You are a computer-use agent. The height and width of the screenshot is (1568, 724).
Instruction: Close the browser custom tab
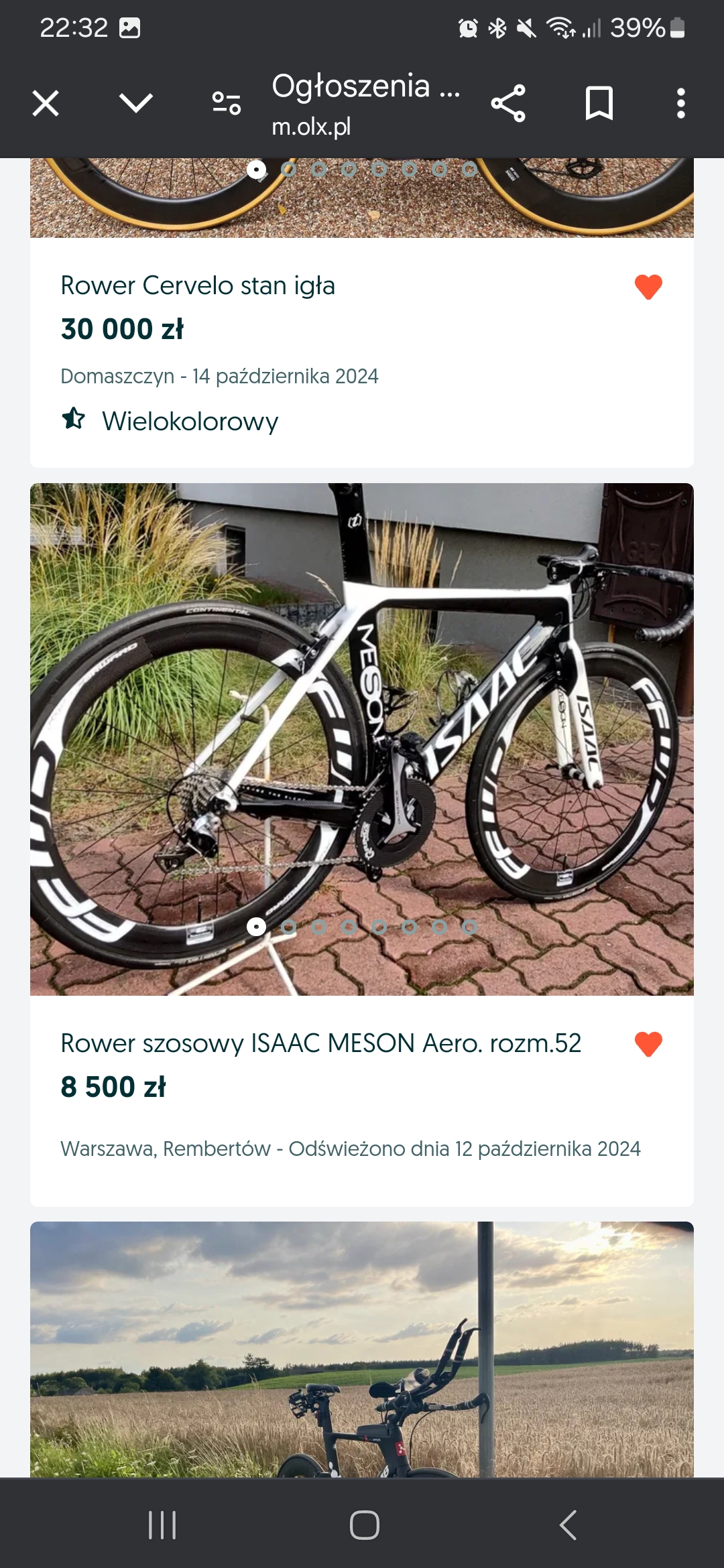coord(46,104)
